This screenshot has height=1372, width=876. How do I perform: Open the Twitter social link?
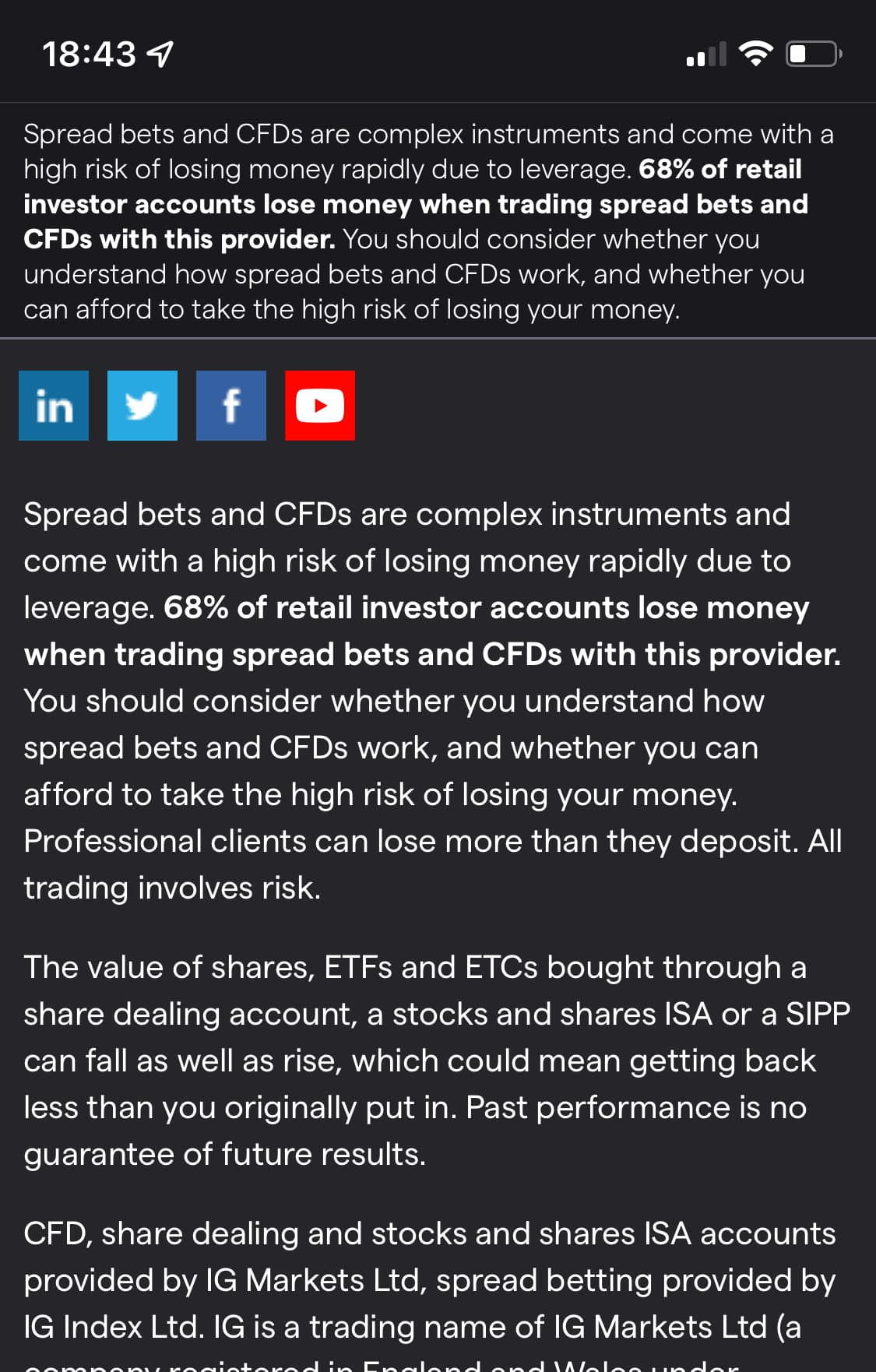142,406
